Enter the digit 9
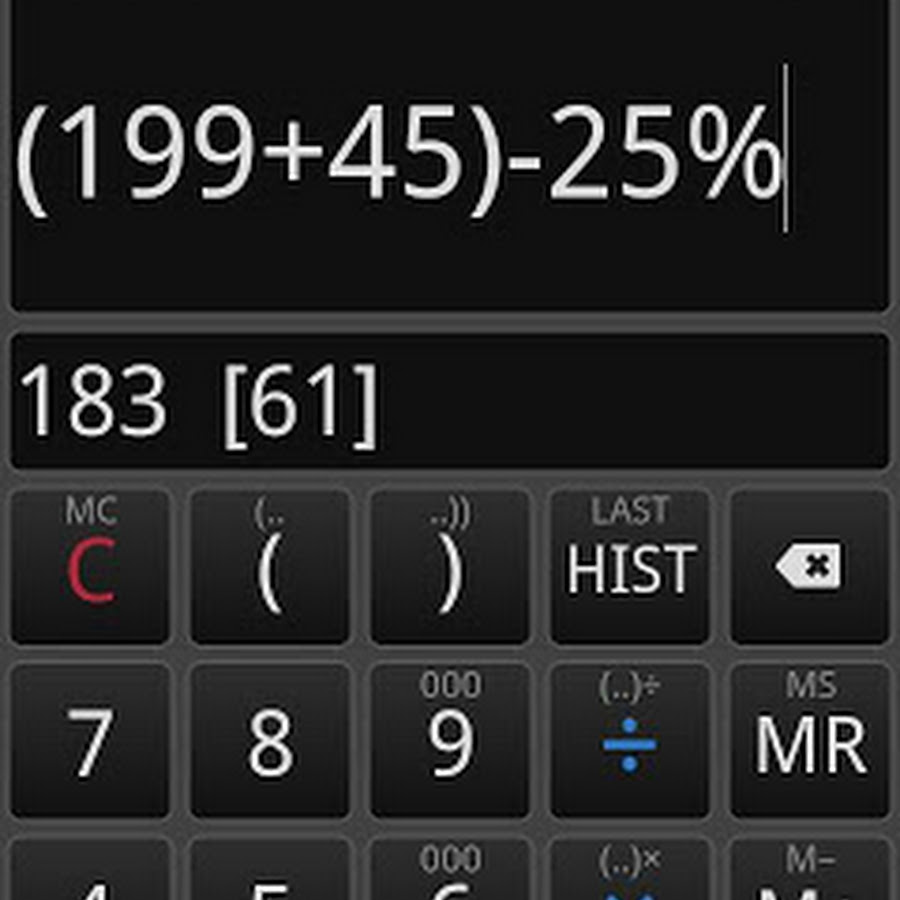Viewport: 900px width, 900px height. click(x=450, y=742)
